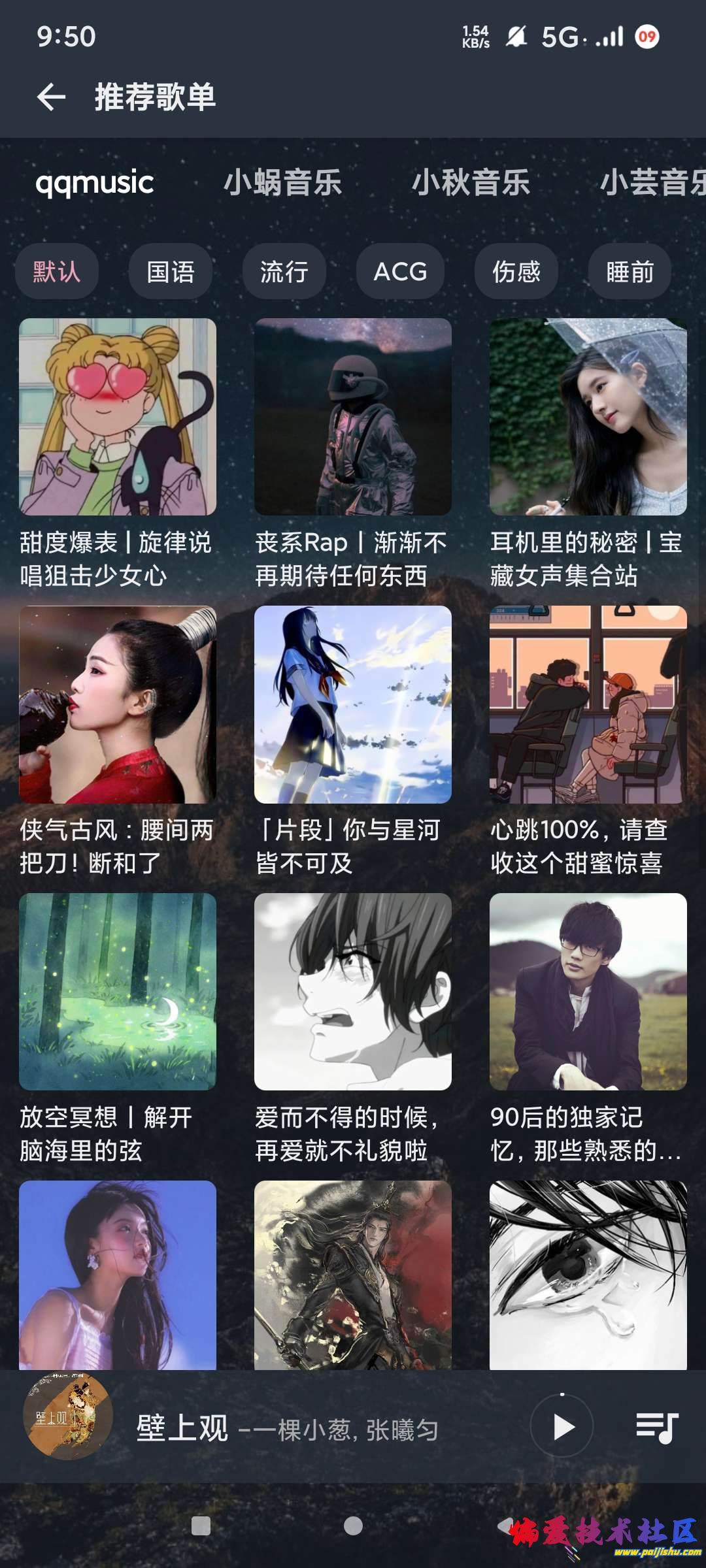Image resolution: width=706 pixels, height=1568 pixels.
Task: Filter playlists by 伤感
Action: pyautogui.click(x=516, y=271)
